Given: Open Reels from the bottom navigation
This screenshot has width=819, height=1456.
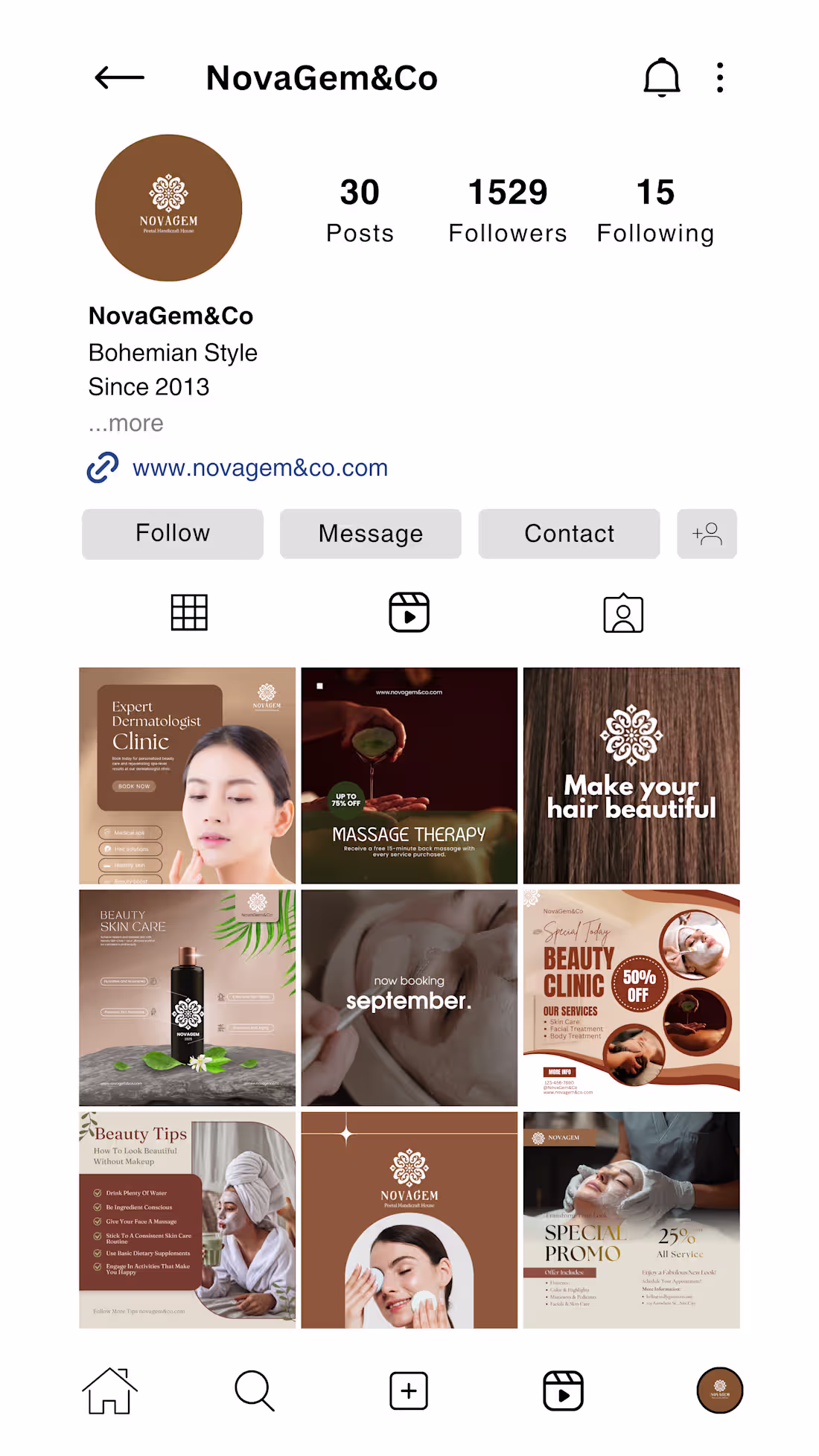Looking at the screenshot, I should point(564,1390).
